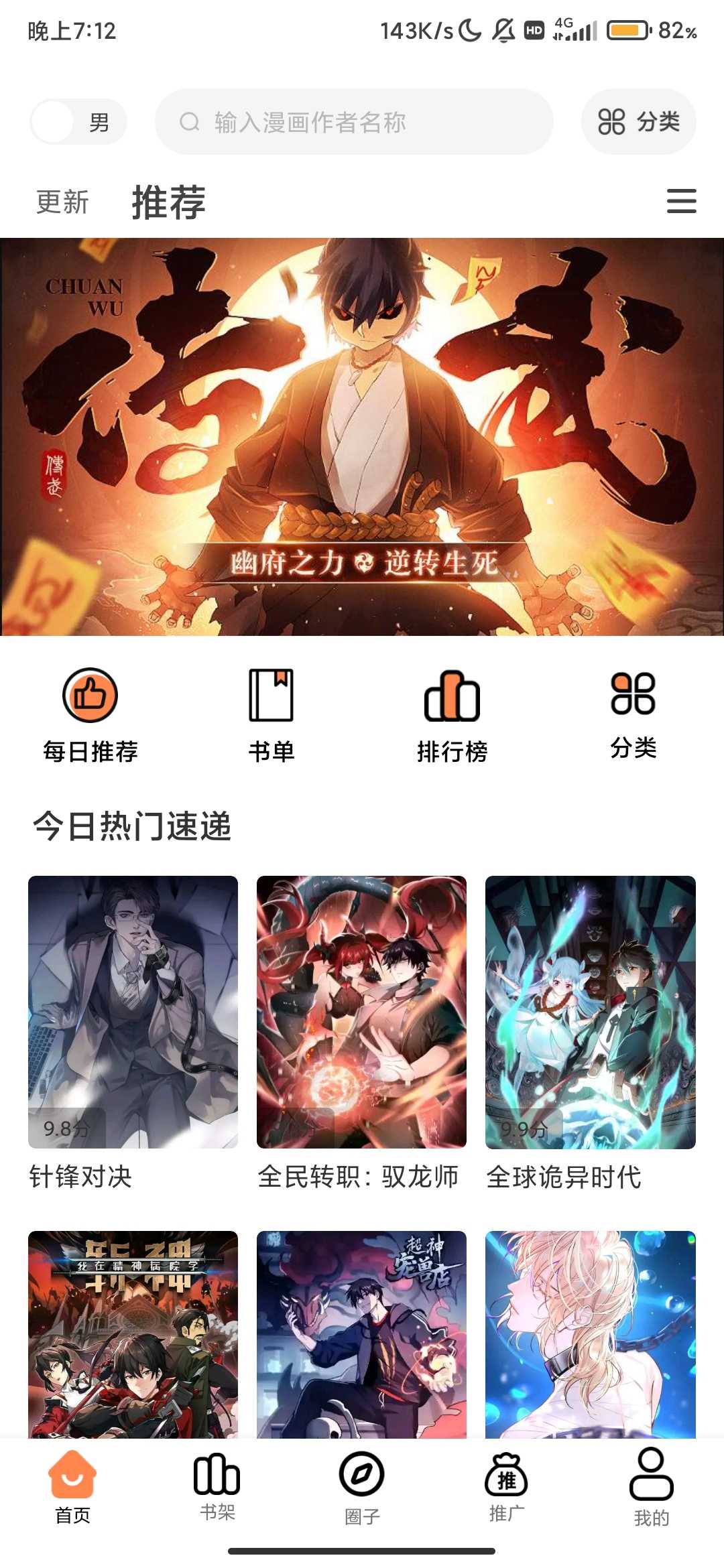Open the 分类 button beside search
This screenshot has width=724, height=1568.
point(638,122)
